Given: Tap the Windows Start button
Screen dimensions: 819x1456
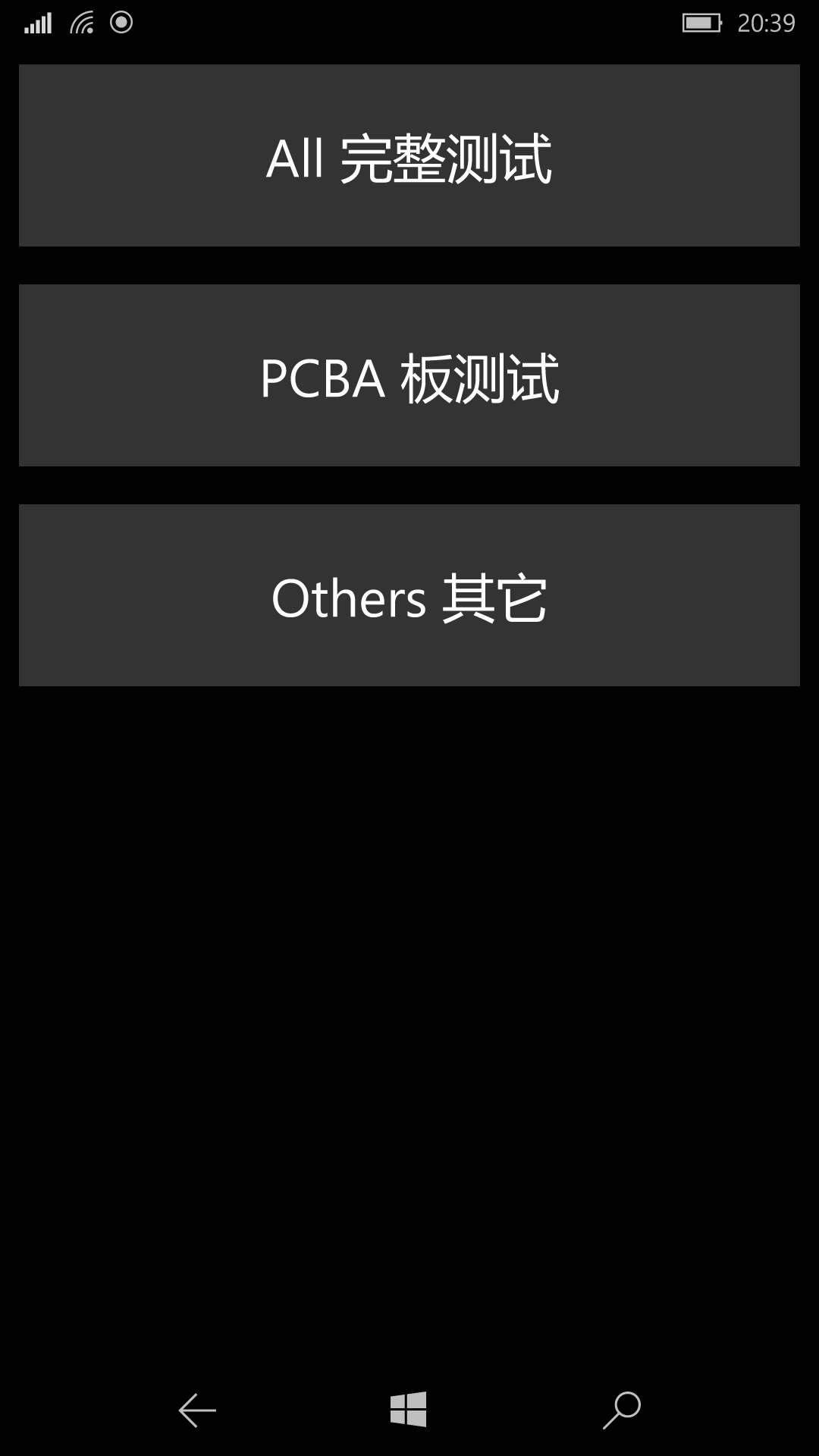Looking at the screenshot, I should pyautogui.click(x=409, y=1409).
